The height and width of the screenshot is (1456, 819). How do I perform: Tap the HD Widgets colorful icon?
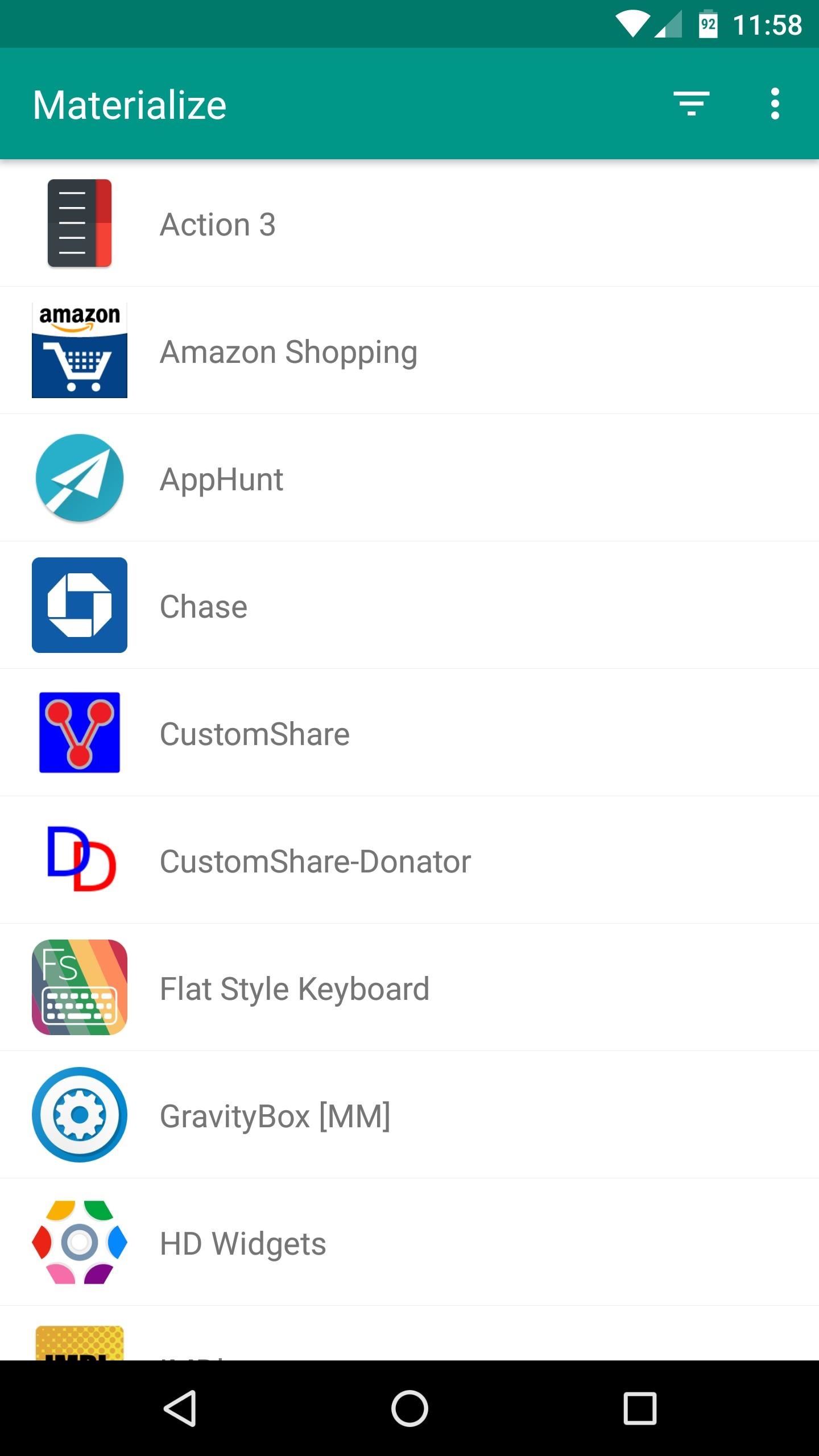click(x=80, y=1242)
